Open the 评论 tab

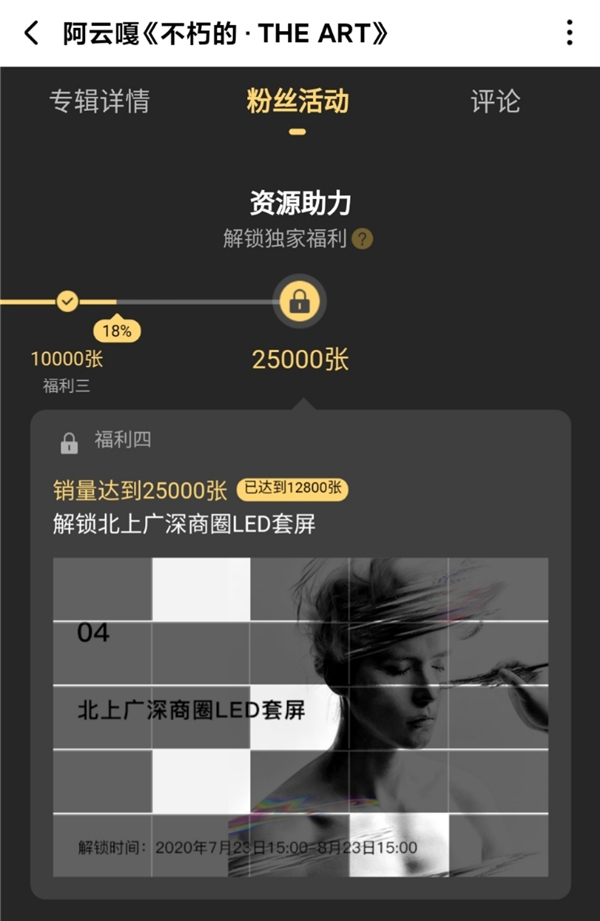coord(496,101)
